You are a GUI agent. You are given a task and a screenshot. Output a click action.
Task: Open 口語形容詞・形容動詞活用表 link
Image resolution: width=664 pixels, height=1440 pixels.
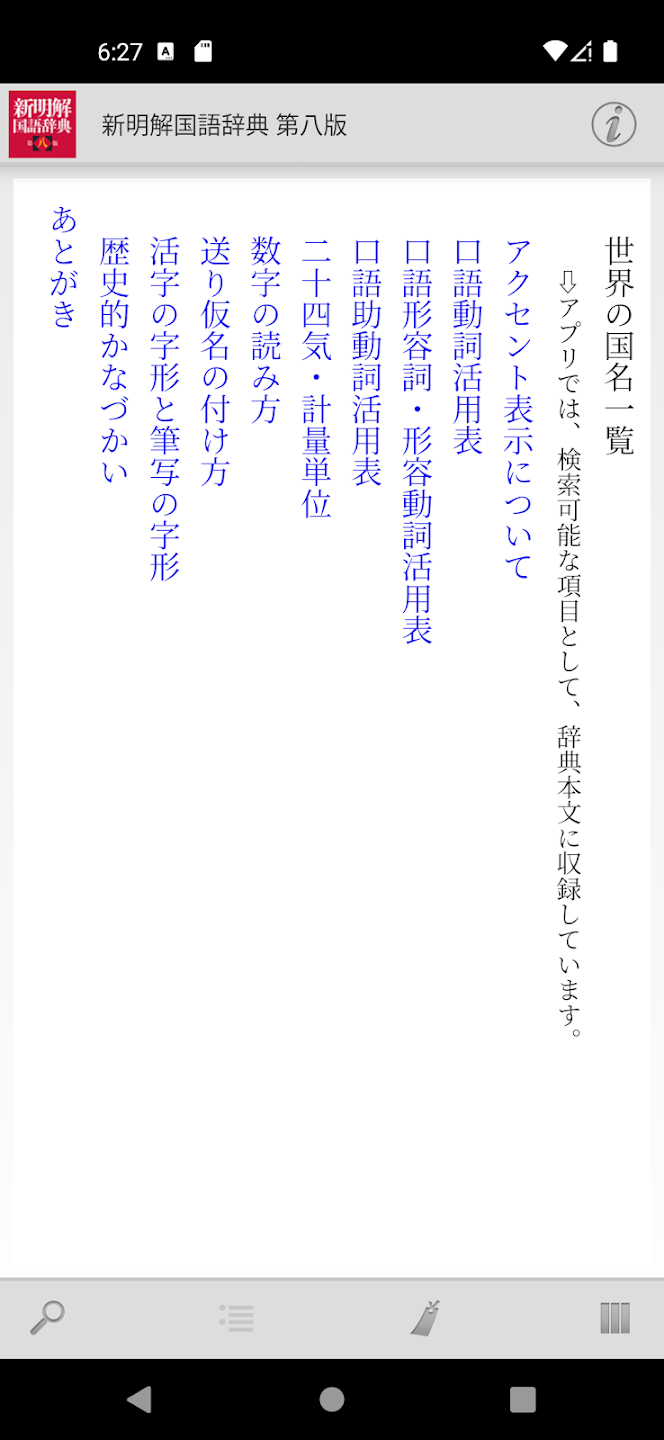(417, 441)
